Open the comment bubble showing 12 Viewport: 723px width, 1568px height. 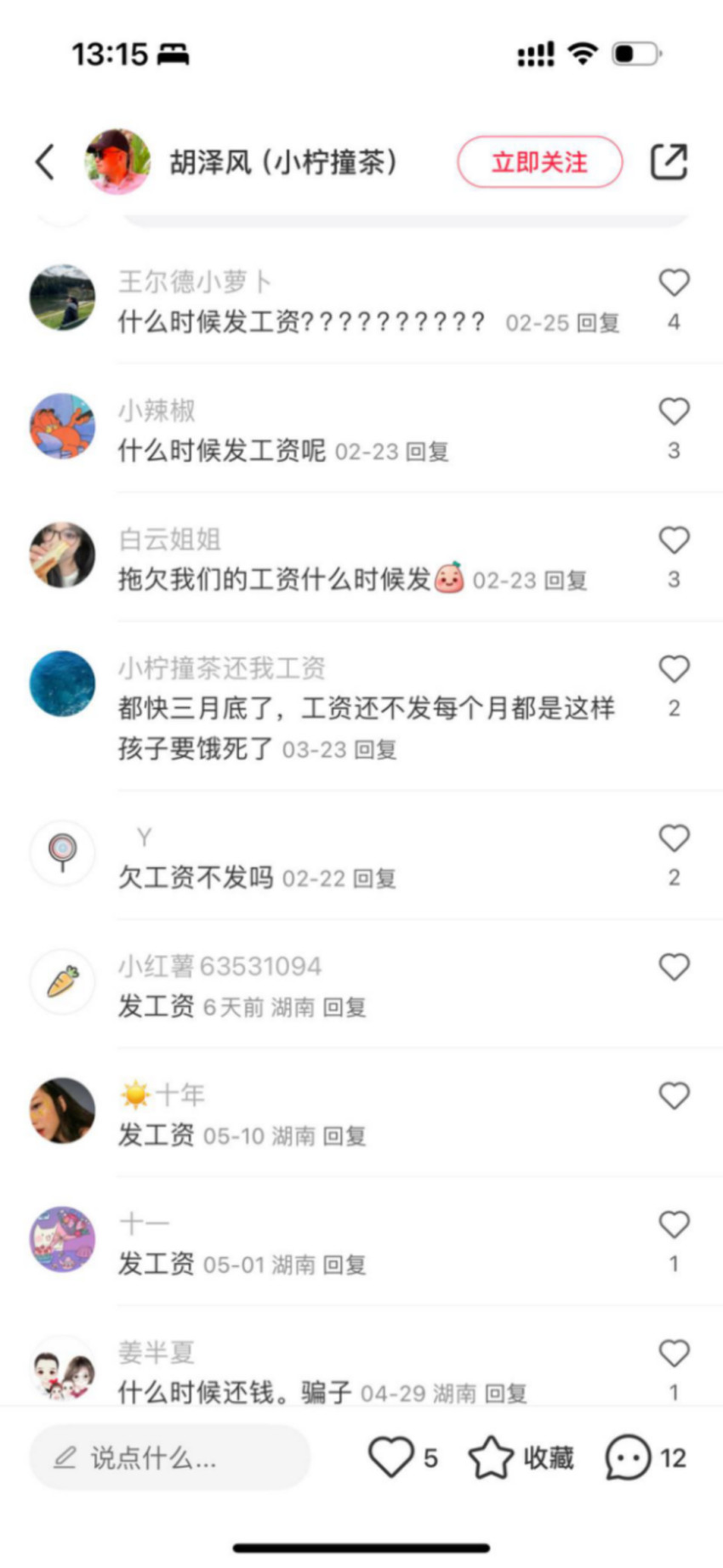[629, 1457]
